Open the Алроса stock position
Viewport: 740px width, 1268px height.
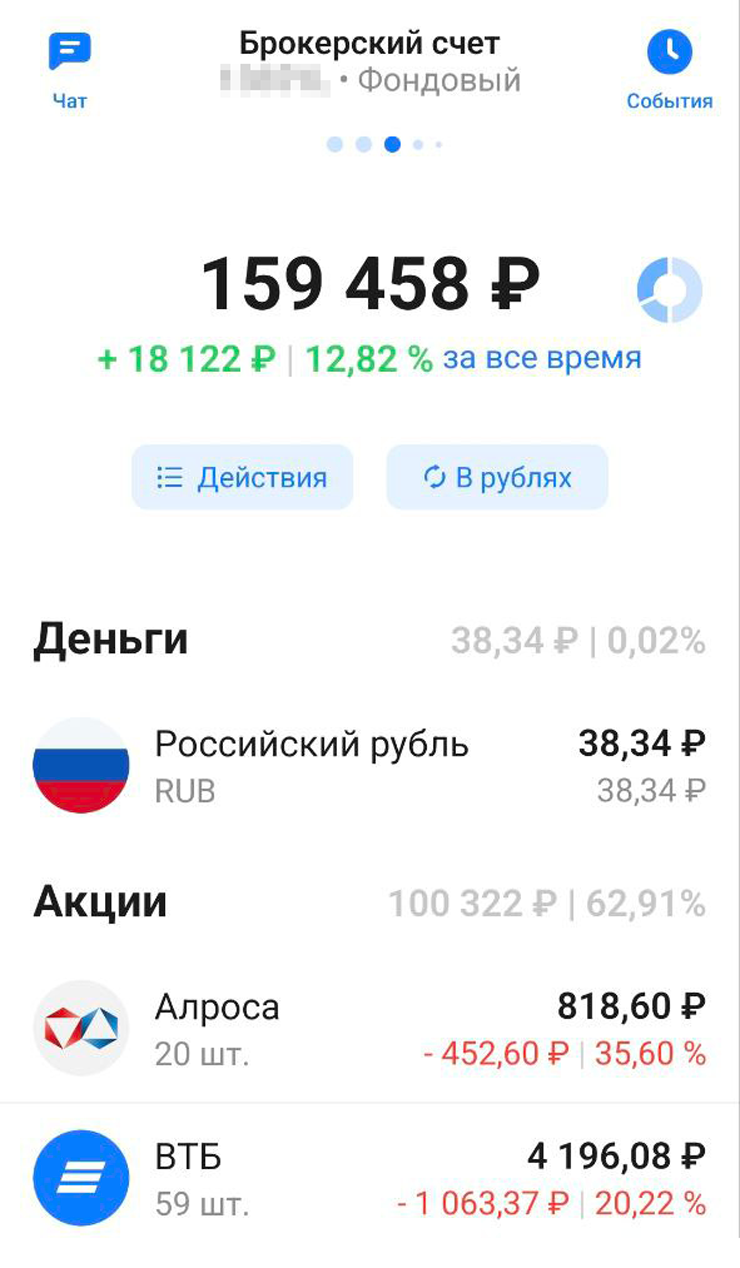tap(369, 1028)
